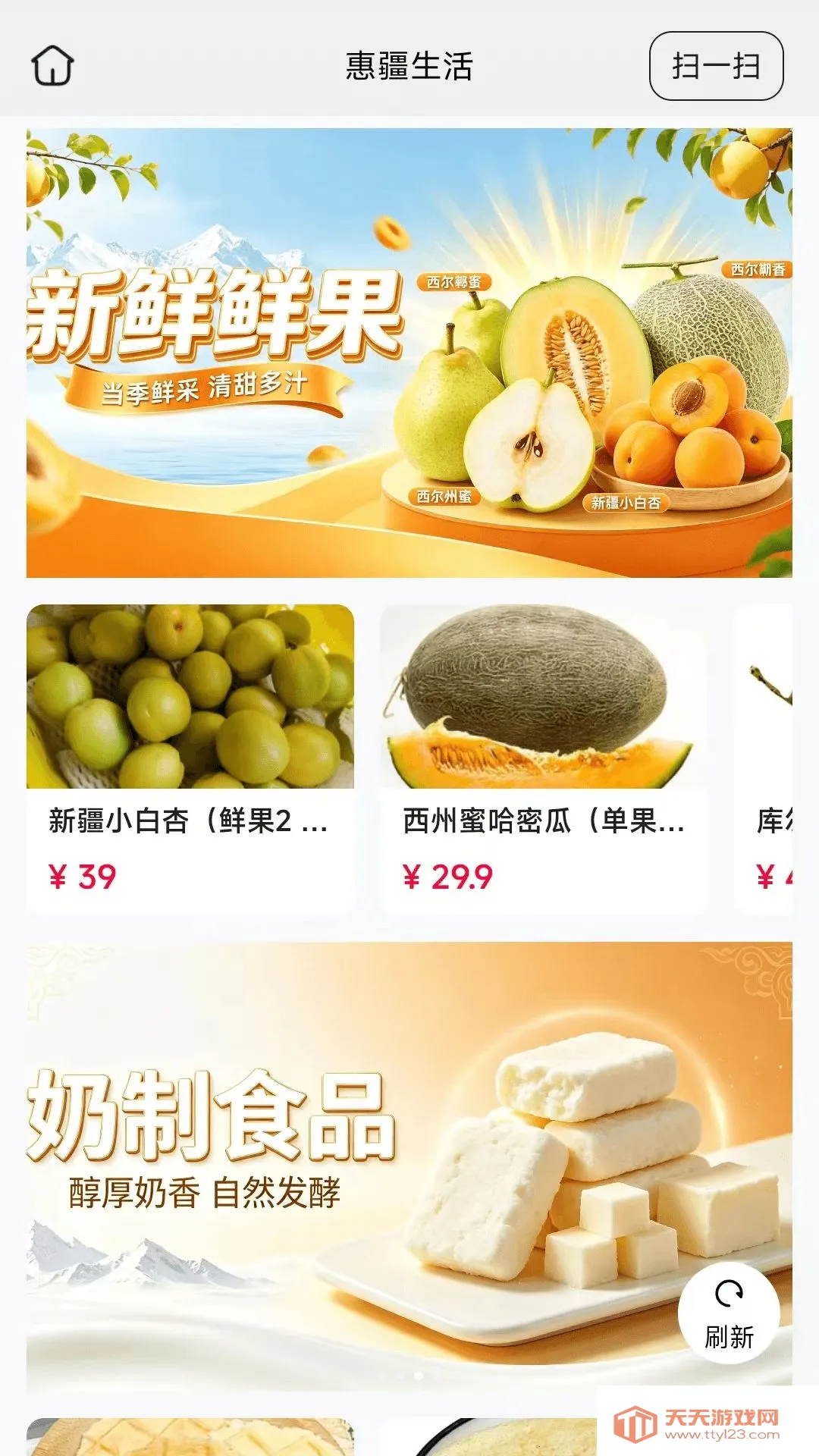The height and width of the screenshot is (1456, 819).
Task: Open the 奶制食品 dairy banner
Action: [409, 1166]
